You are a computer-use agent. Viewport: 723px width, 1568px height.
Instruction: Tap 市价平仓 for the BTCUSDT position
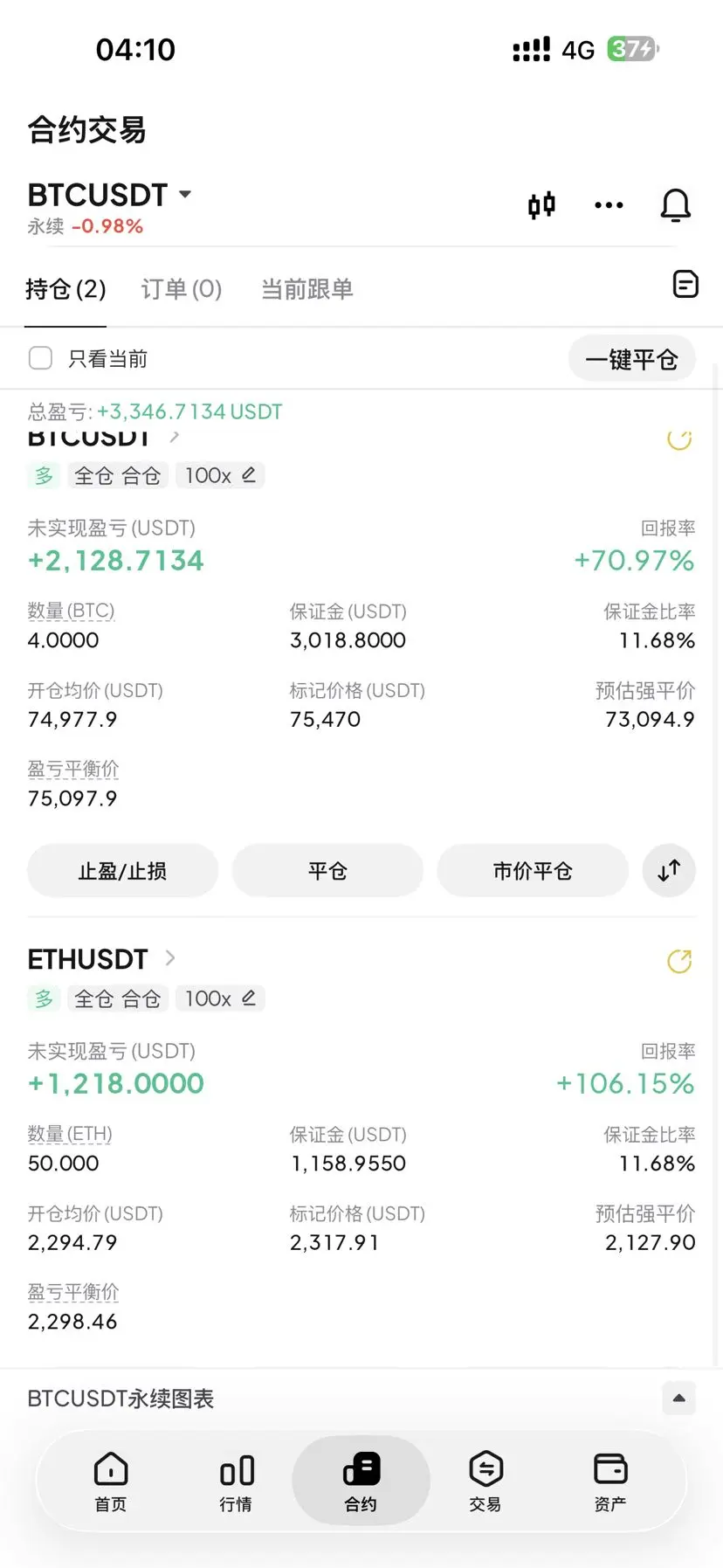tap(533, 871)
